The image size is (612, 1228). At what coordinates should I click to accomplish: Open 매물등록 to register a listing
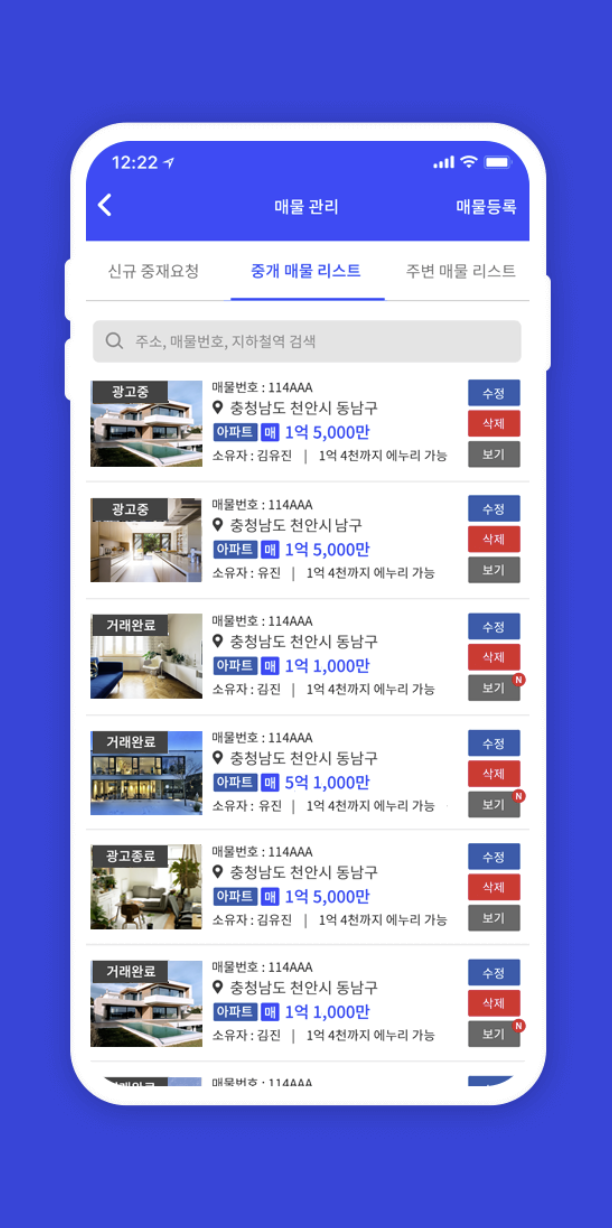[486, 207]
